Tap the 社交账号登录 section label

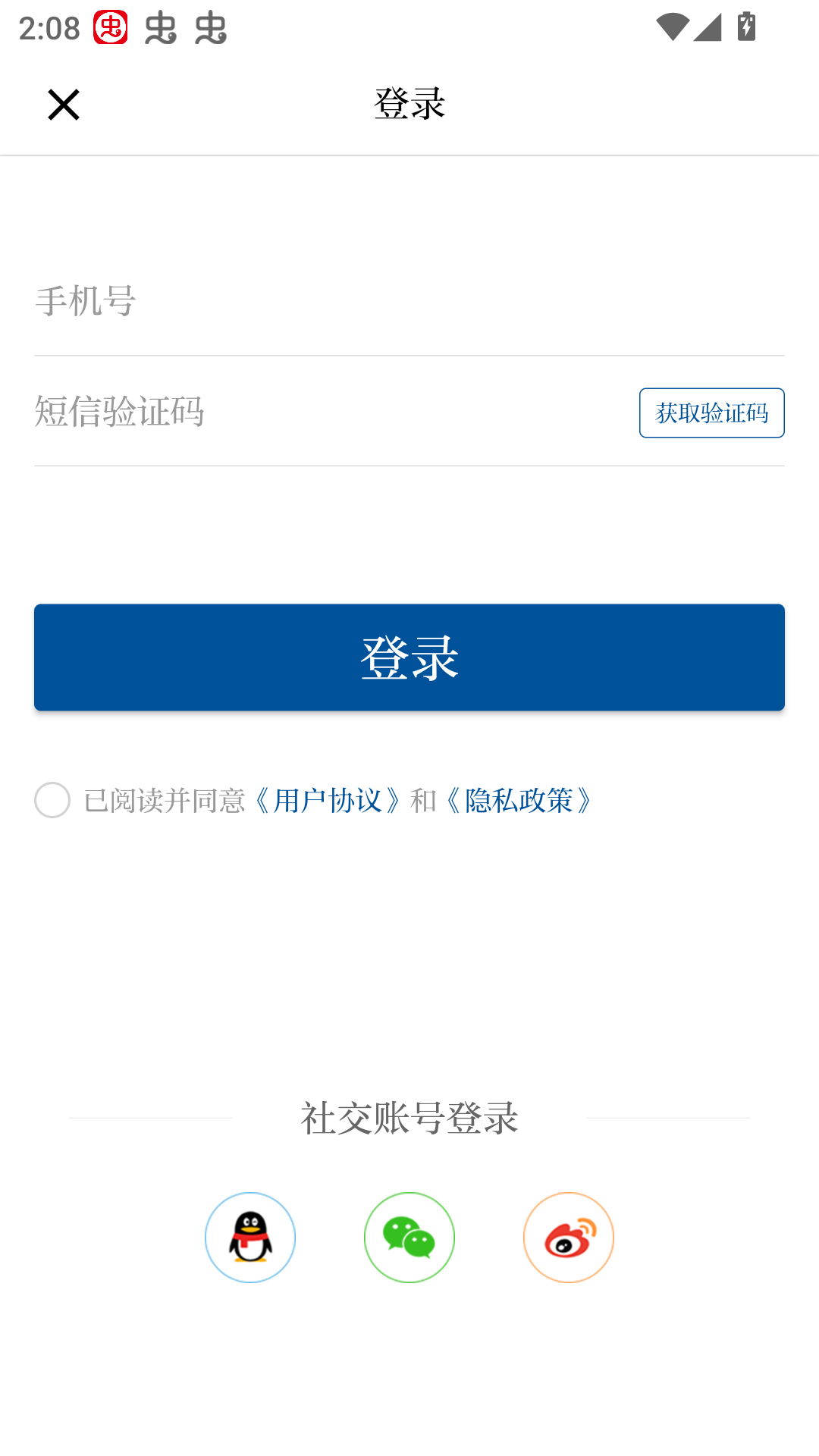(x=409, y=1122)
